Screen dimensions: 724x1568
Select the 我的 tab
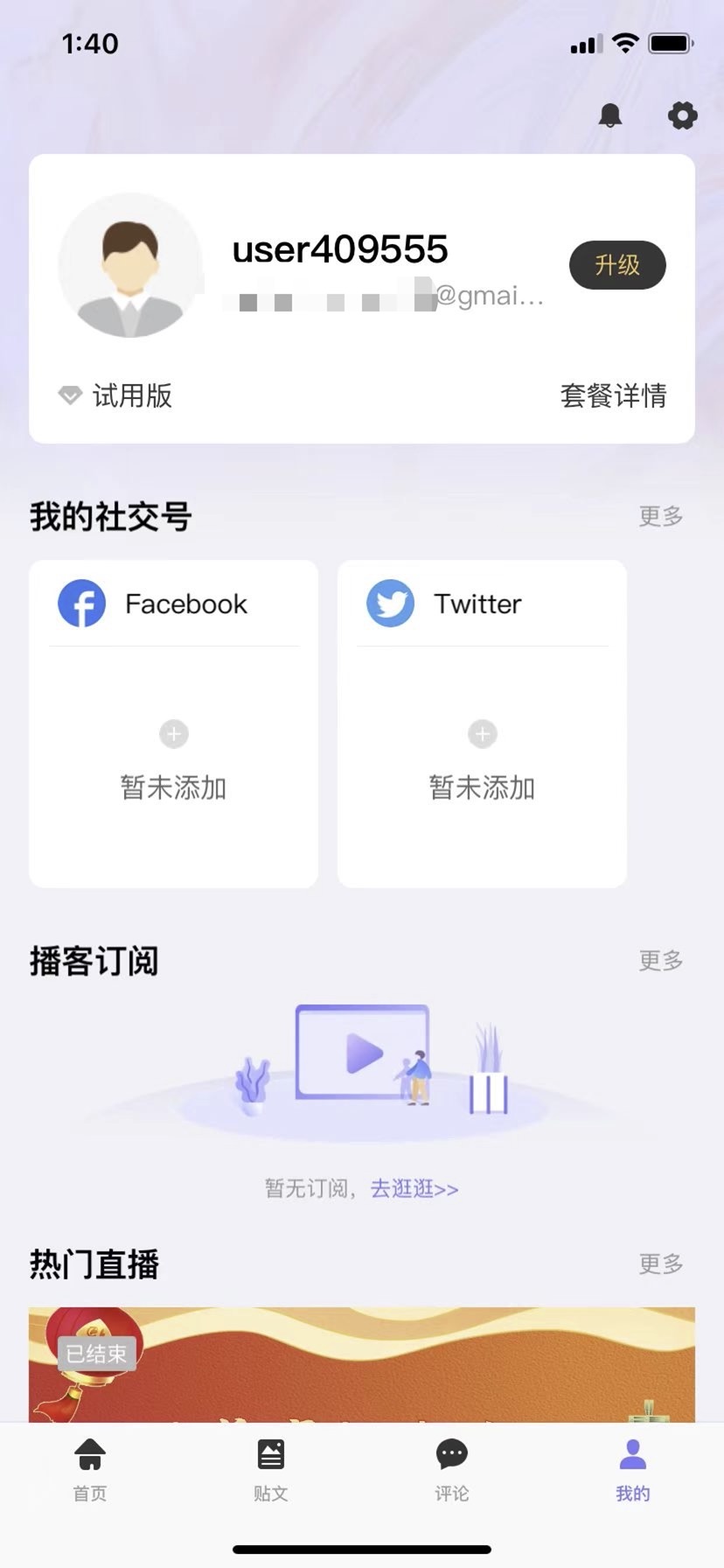tap(632, 1470)
